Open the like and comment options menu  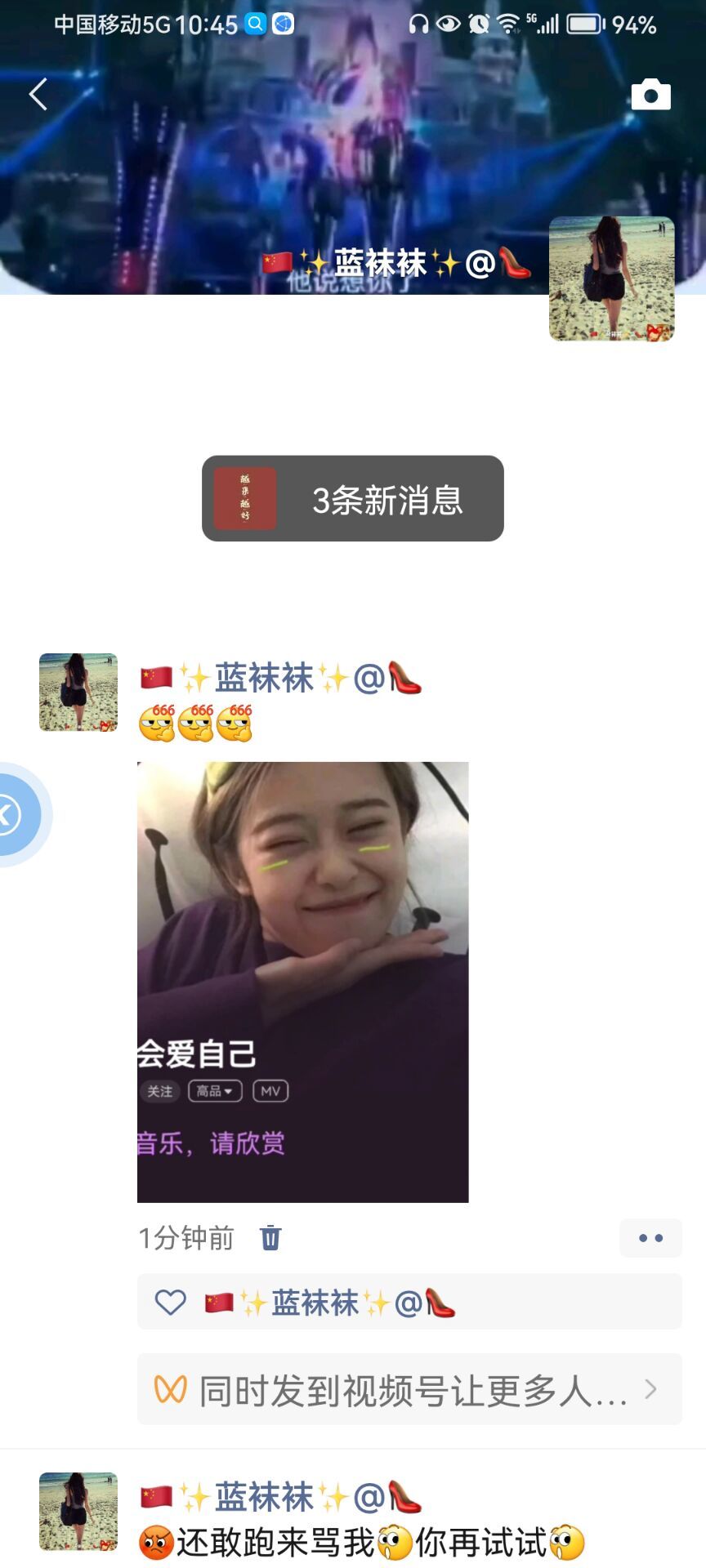coord(650,1238)
